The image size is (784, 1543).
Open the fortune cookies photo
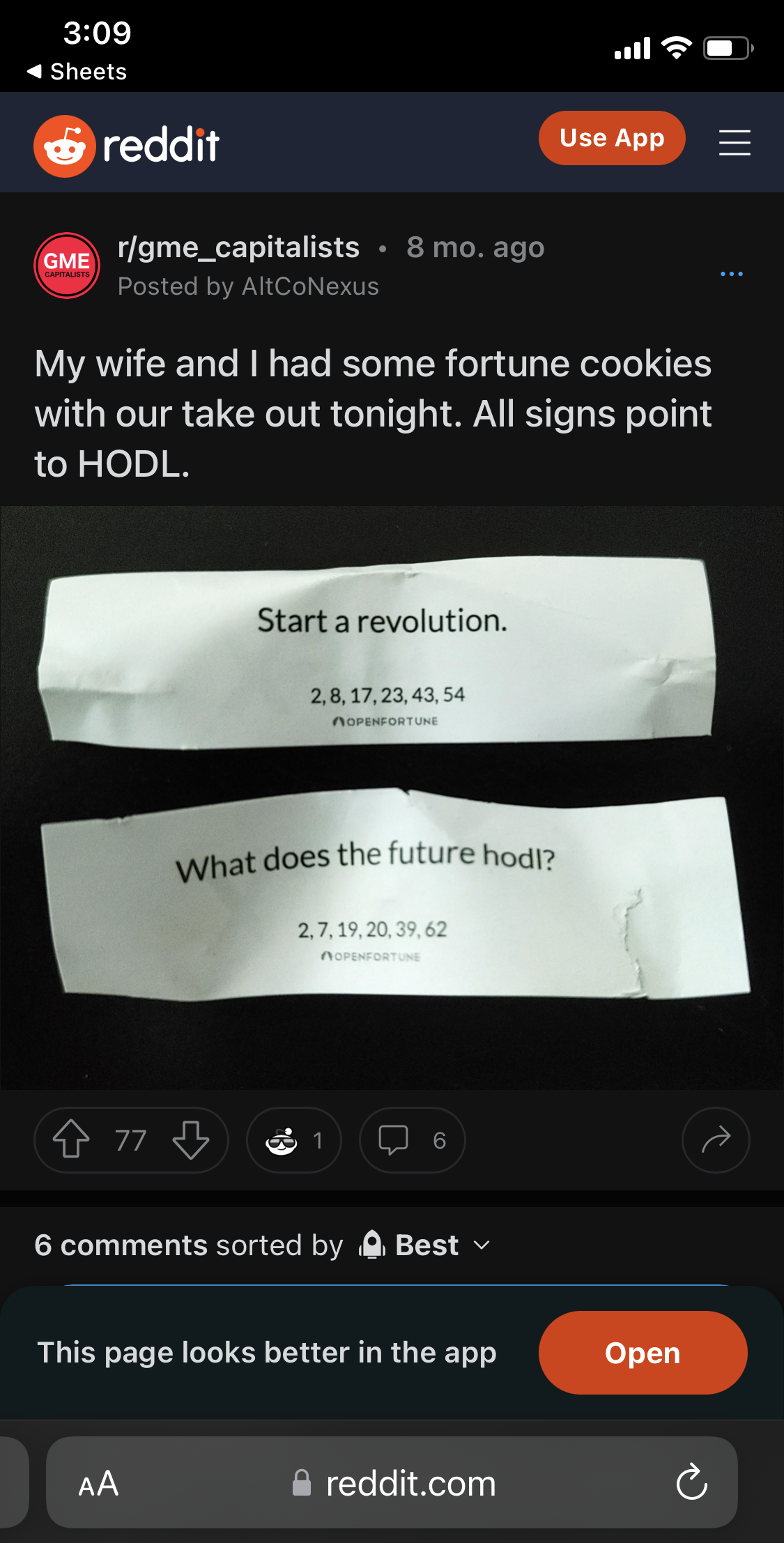tap(392, 797)
